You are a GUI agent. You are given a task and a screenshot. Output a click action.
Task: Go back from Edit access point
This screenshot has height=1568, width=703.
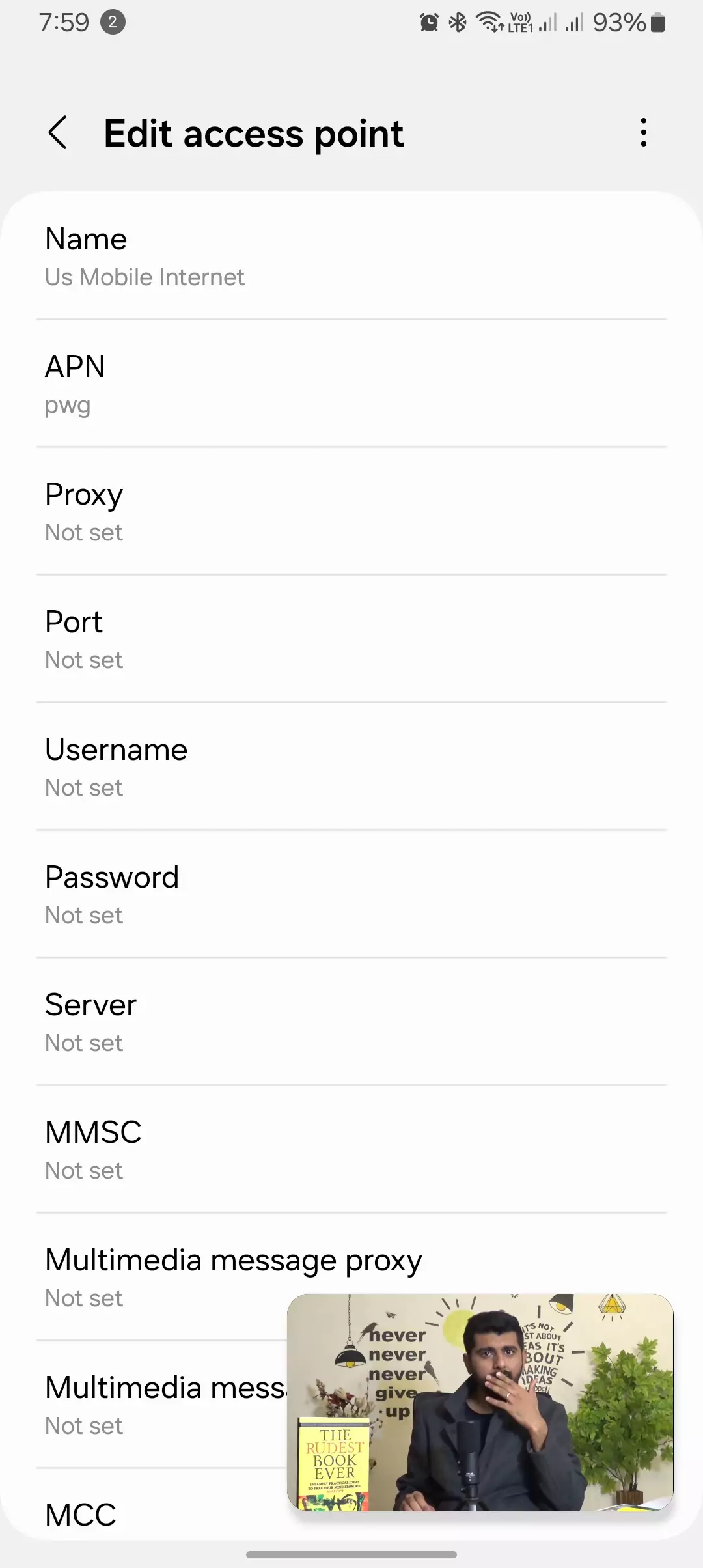click(58, 133)
